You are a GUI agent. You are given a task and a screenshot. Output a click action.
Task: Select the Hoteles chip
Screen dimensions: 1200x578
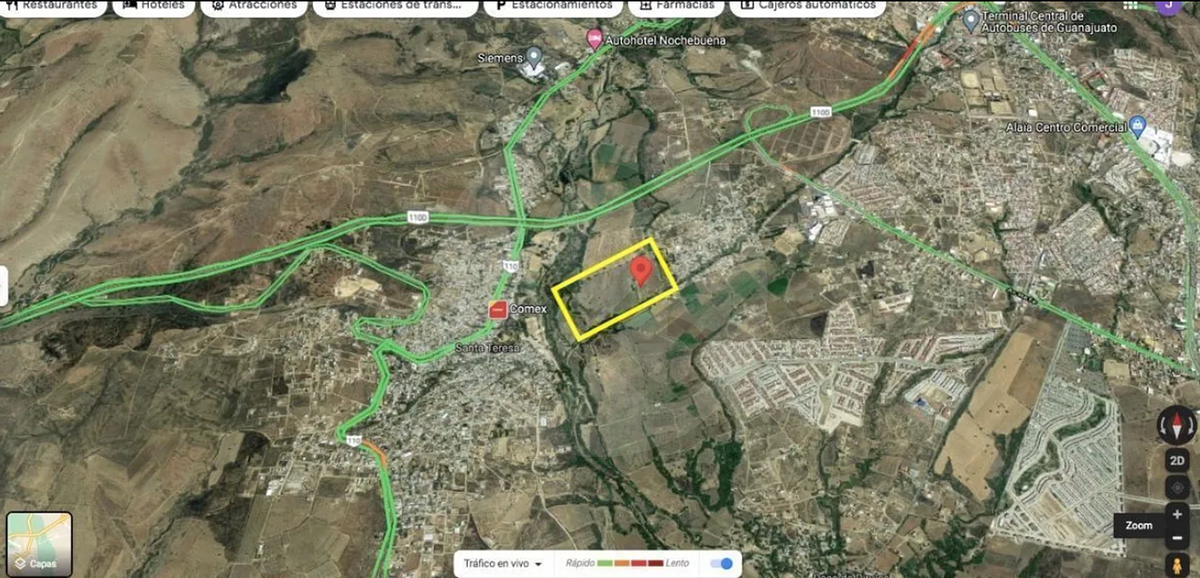coord(154,6)
